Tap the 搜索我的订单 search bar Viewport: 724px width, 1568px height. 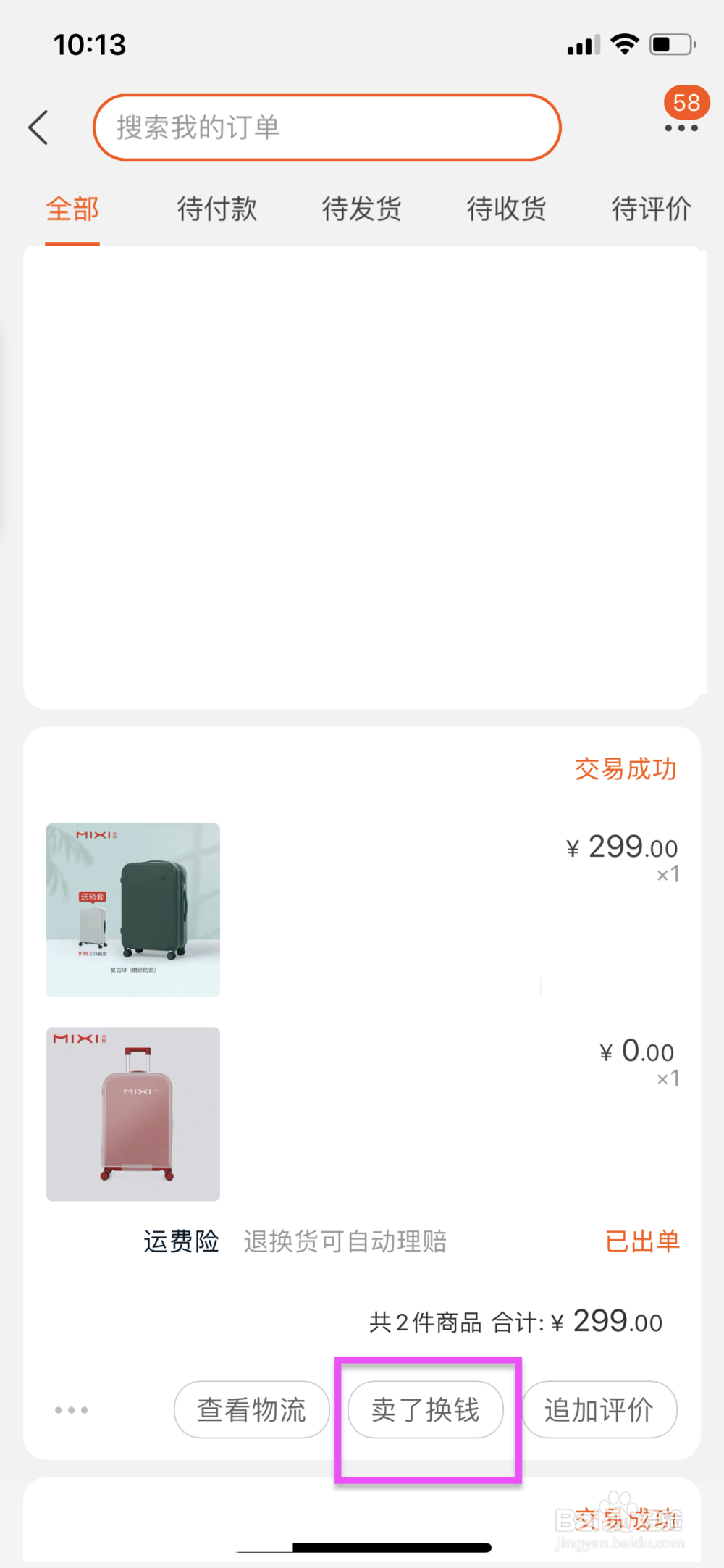[327, 127]
